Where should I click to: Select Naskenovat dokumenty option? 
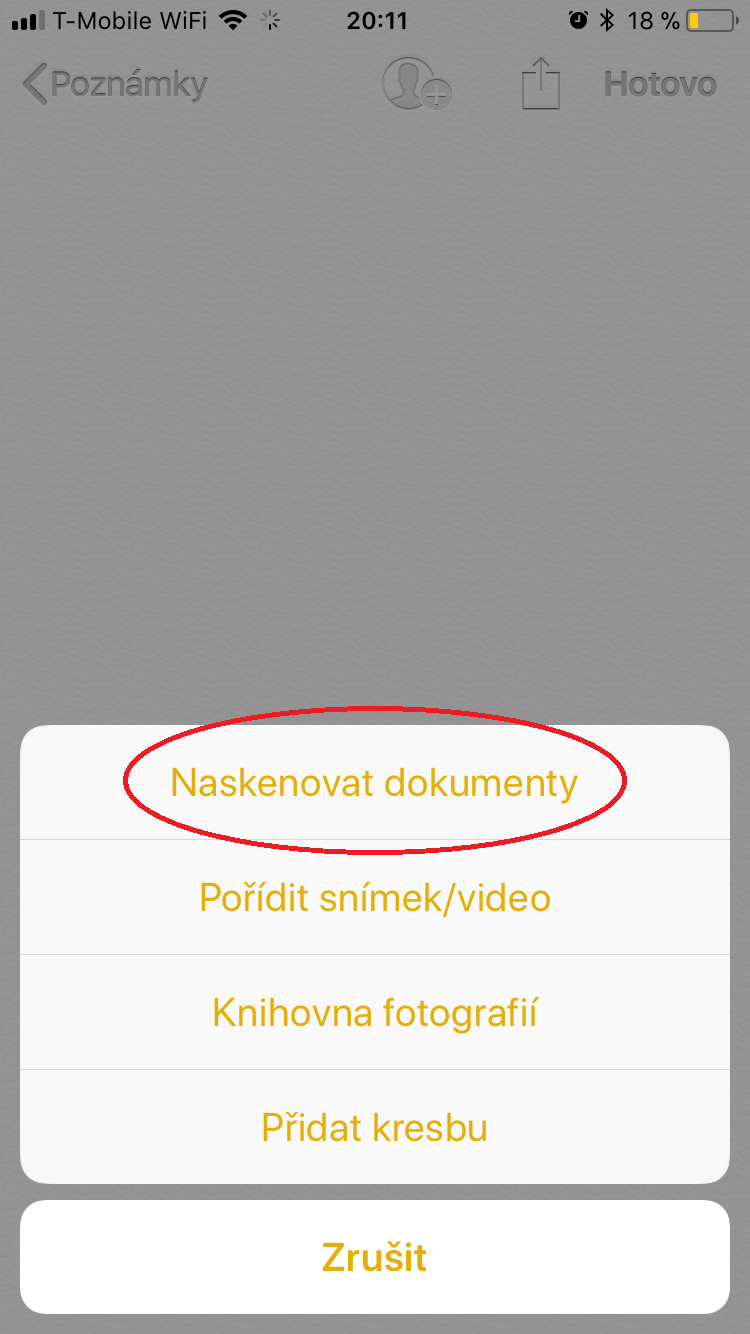pos(374,783)
